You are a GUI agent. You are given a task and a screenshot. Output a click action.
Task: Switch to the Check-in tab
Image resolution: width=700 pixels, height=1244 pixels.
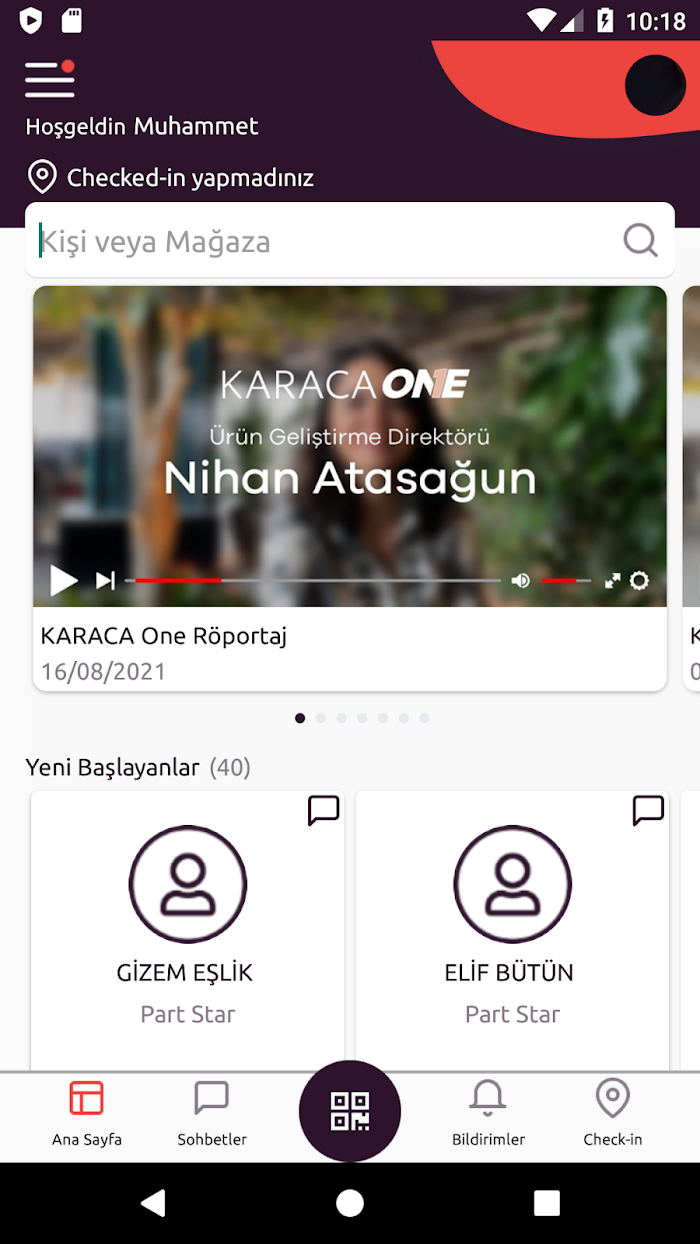pos(613,1113)
